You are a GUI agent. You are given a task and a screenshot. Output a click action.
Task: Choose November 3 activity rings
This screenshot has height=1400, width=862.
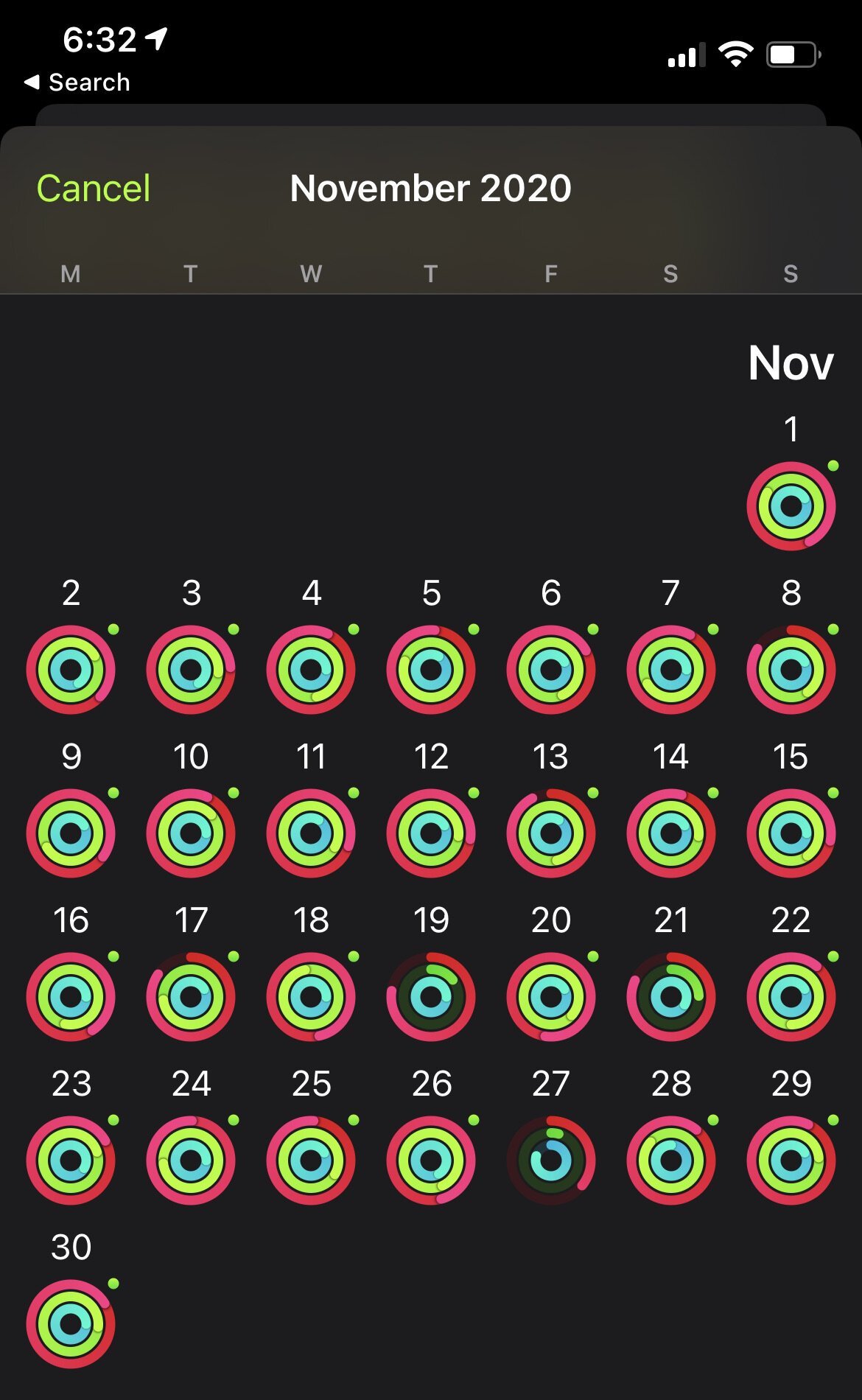pos(191,669)
